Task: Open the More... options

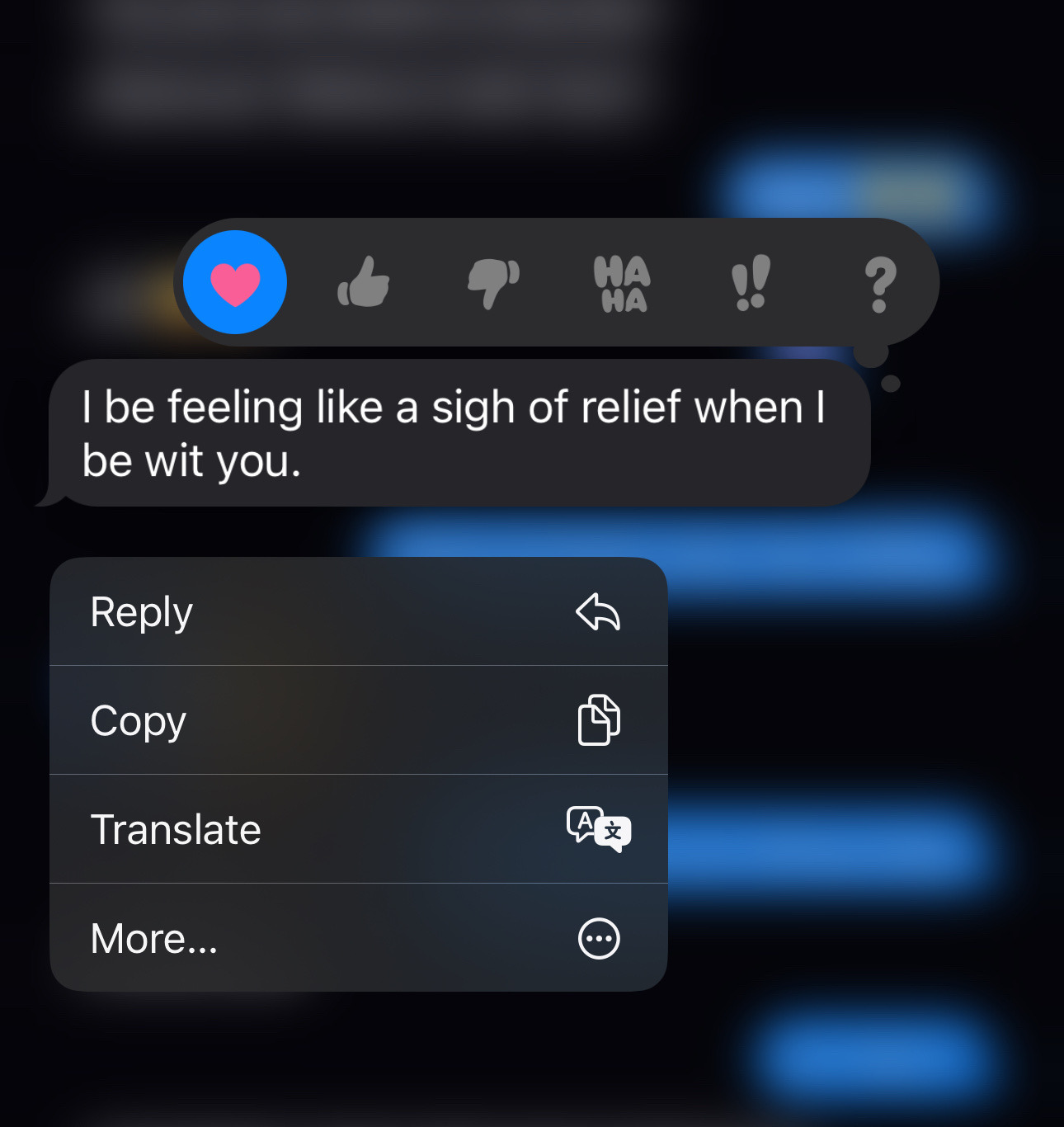Action: point(358,938)
